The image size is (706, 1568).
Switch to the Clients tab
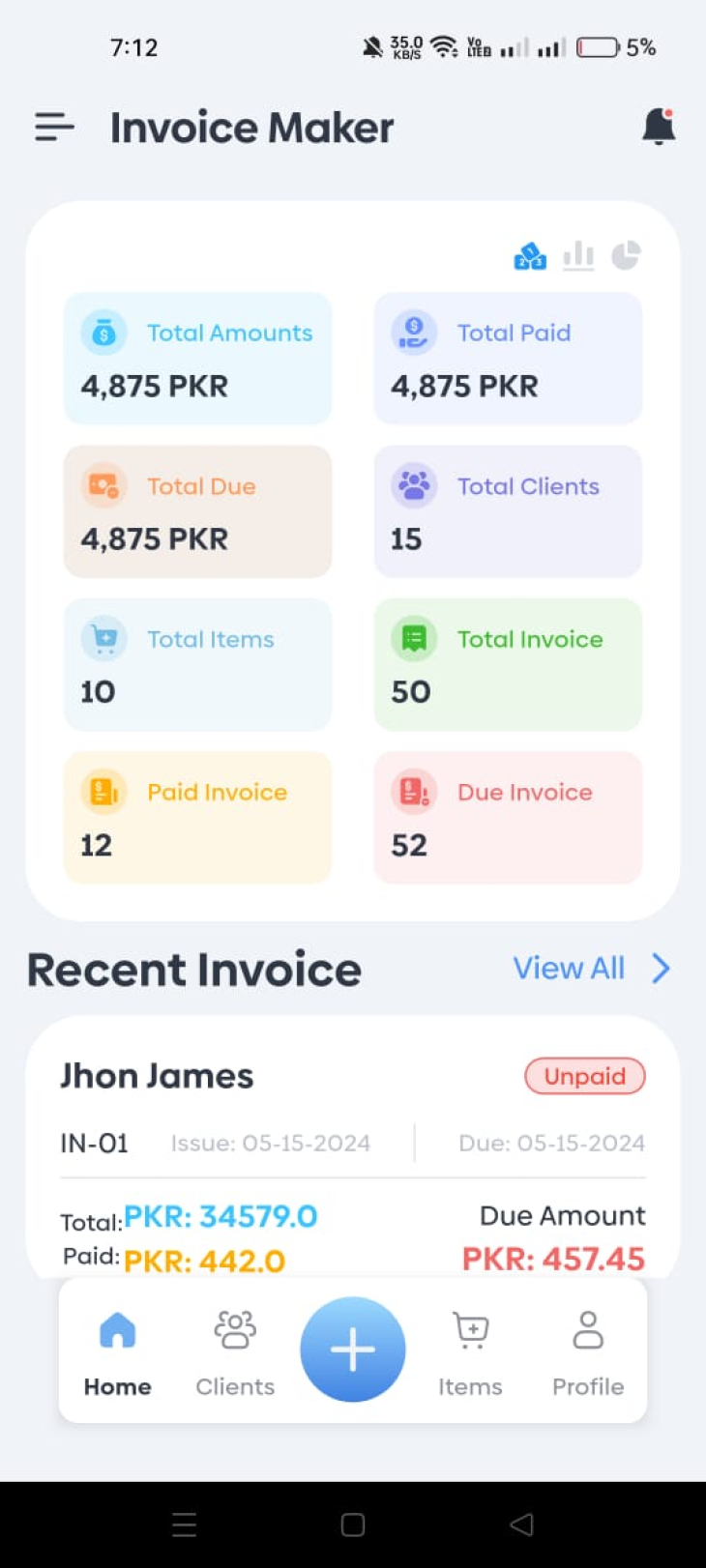[x=235, y=1351]
